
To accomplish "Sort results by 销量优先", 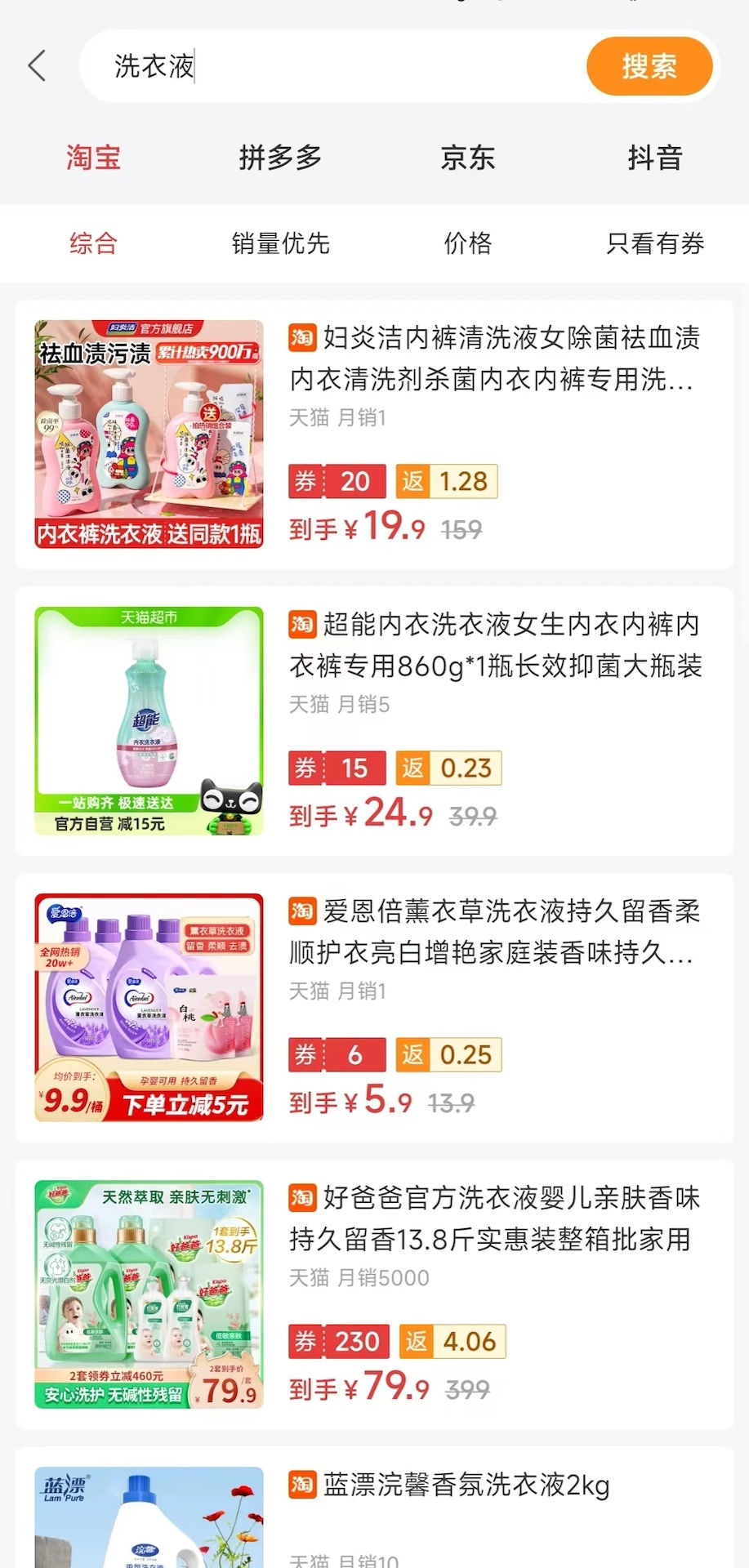I will [280, 243].
